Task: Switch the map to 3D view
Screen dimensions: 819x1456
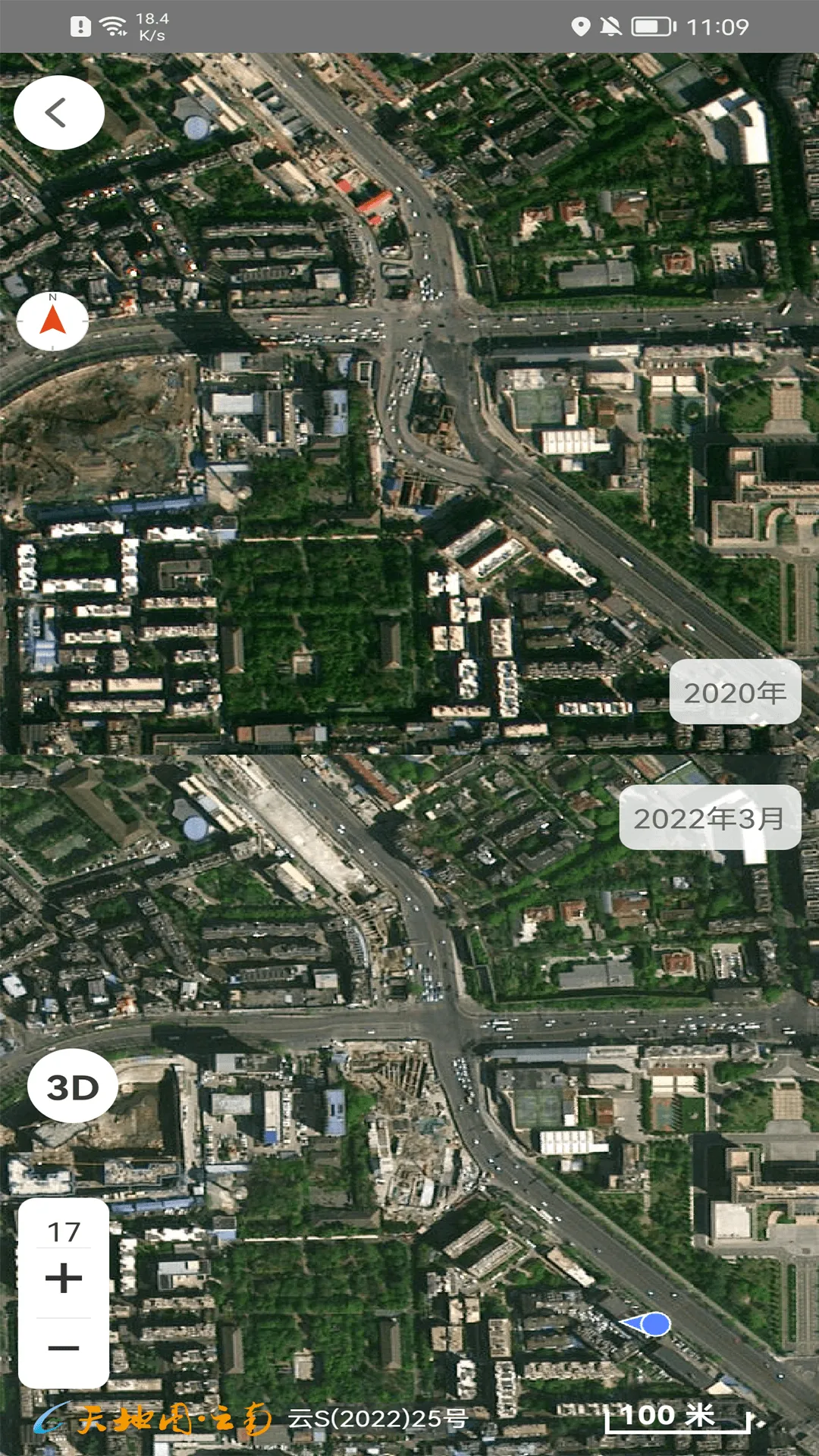Action: tap(73, 1087)
